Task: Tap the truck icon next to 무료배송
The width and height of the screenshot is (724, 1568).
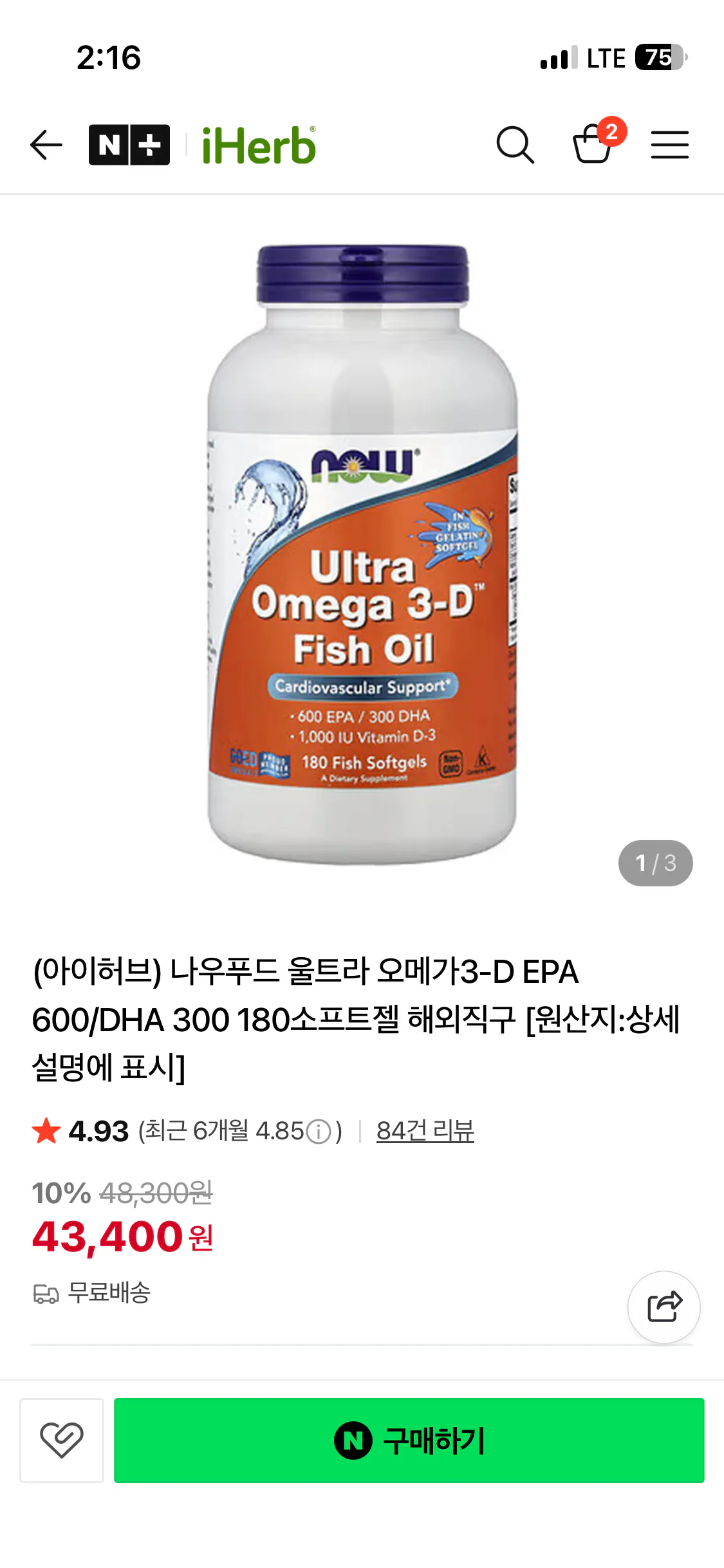Action: 45,1294
